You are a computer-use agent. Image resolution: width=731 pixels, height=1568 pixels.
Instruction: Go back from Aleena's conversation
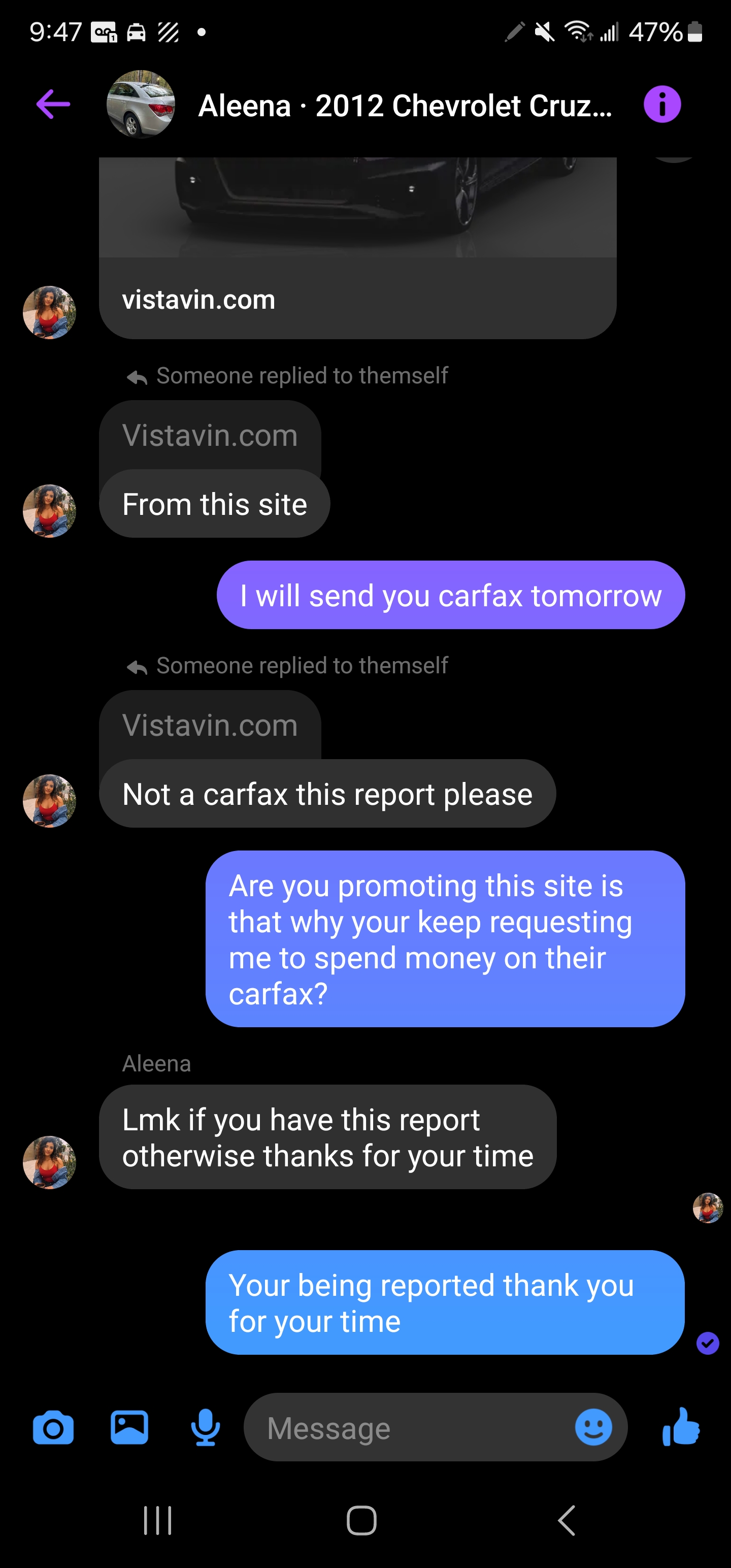coord(54,105)
